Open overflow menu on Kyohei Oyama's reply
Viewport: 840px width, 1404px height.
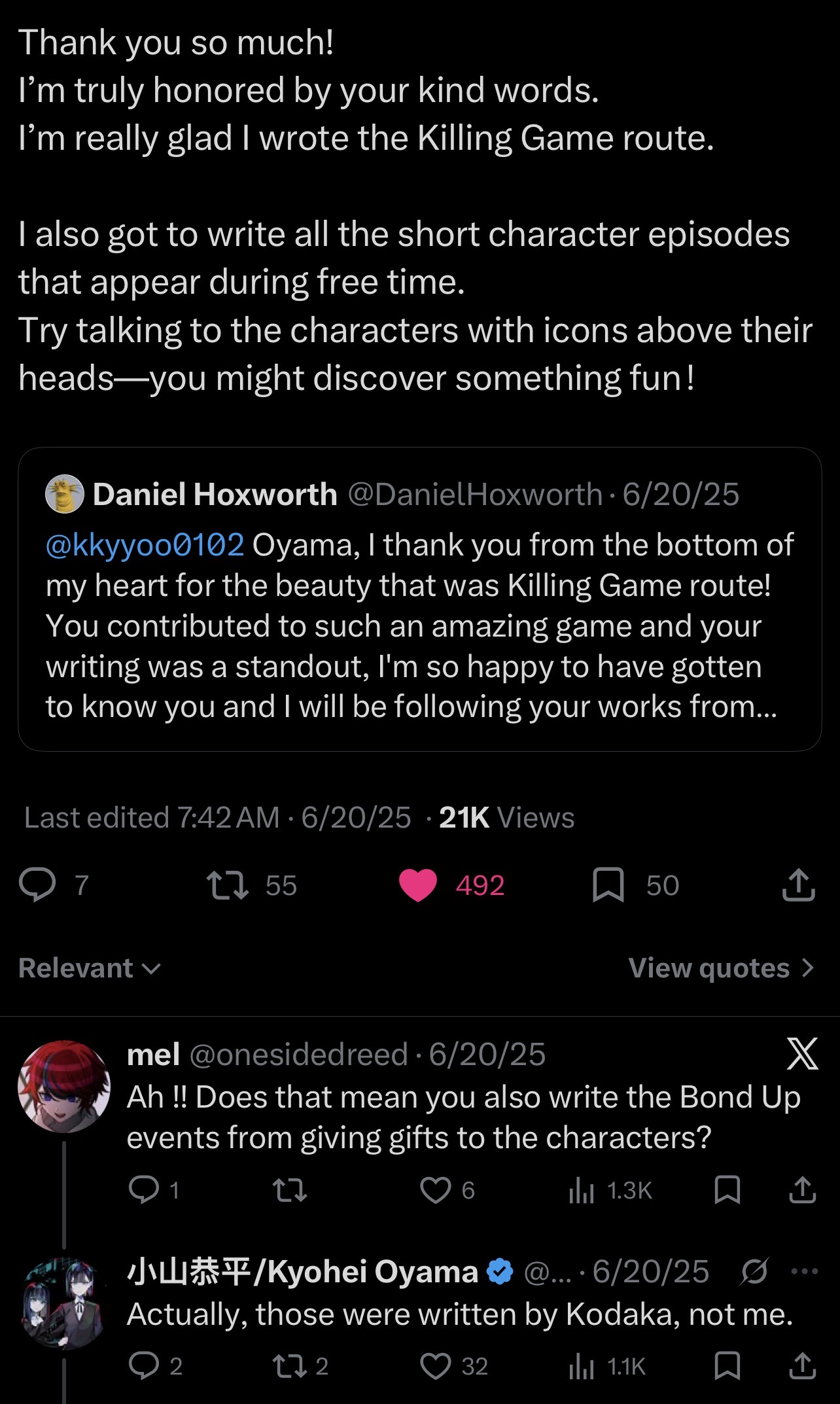coord(804,1271)
